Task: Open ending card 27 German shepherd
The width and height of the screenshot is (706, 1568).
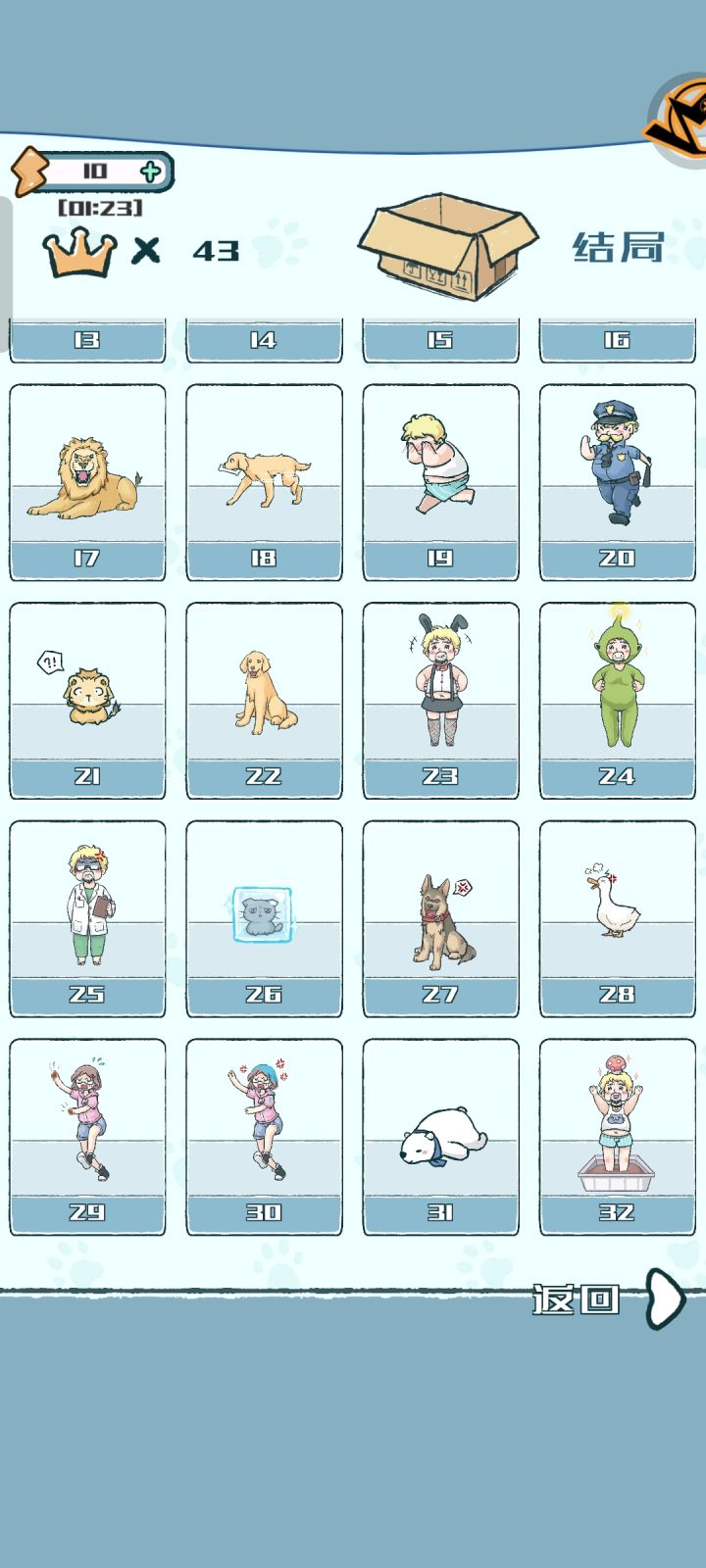Action: [x=440, y=919]
